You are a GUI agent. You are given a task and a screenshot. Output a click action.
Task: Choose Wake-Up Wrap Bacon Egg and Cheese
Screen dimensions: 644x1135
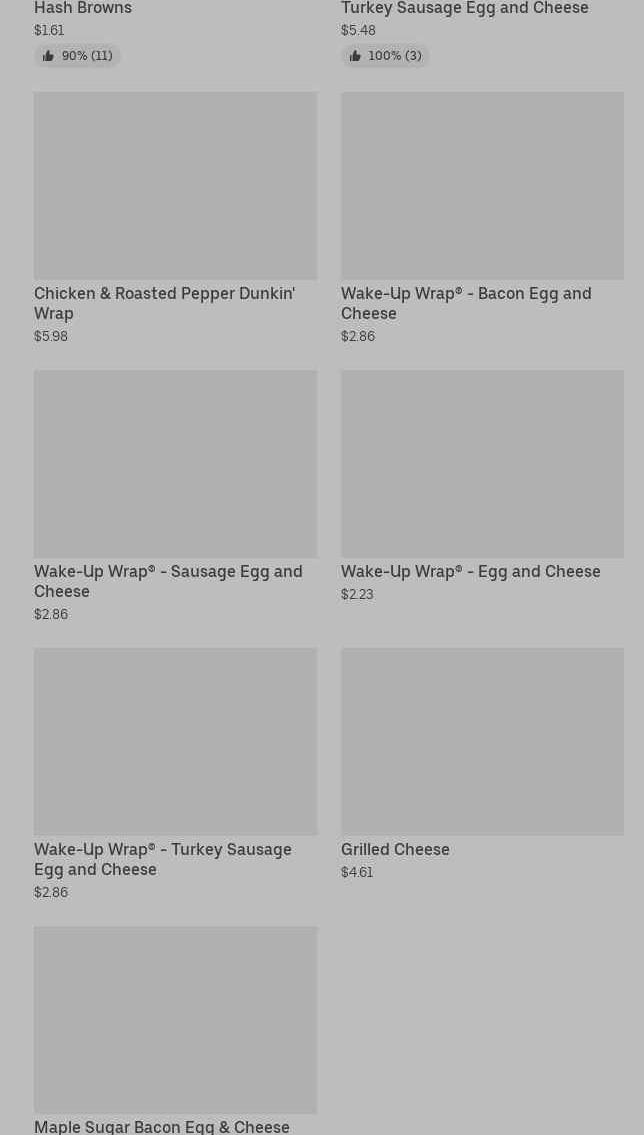pyautogui.click(x=481, y=187)
